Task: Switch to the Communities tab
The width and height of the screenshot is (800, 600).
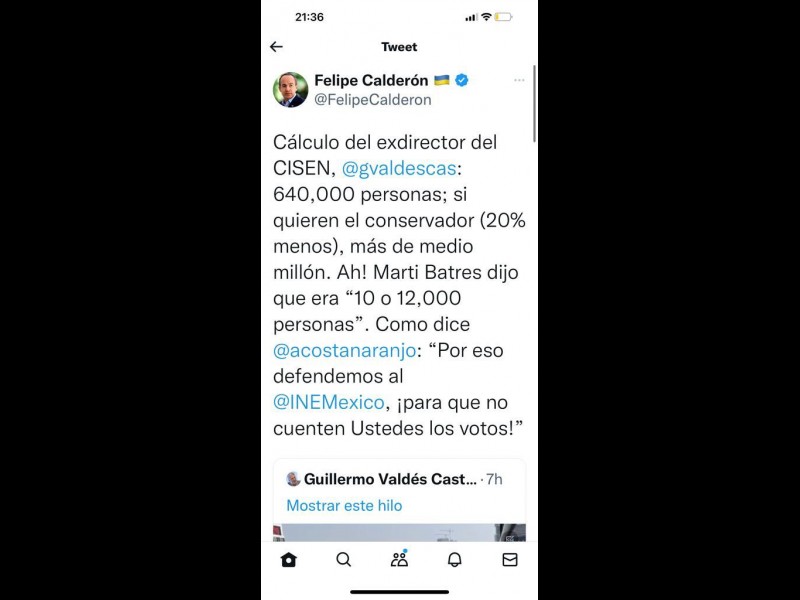Action: coord(399,559)
